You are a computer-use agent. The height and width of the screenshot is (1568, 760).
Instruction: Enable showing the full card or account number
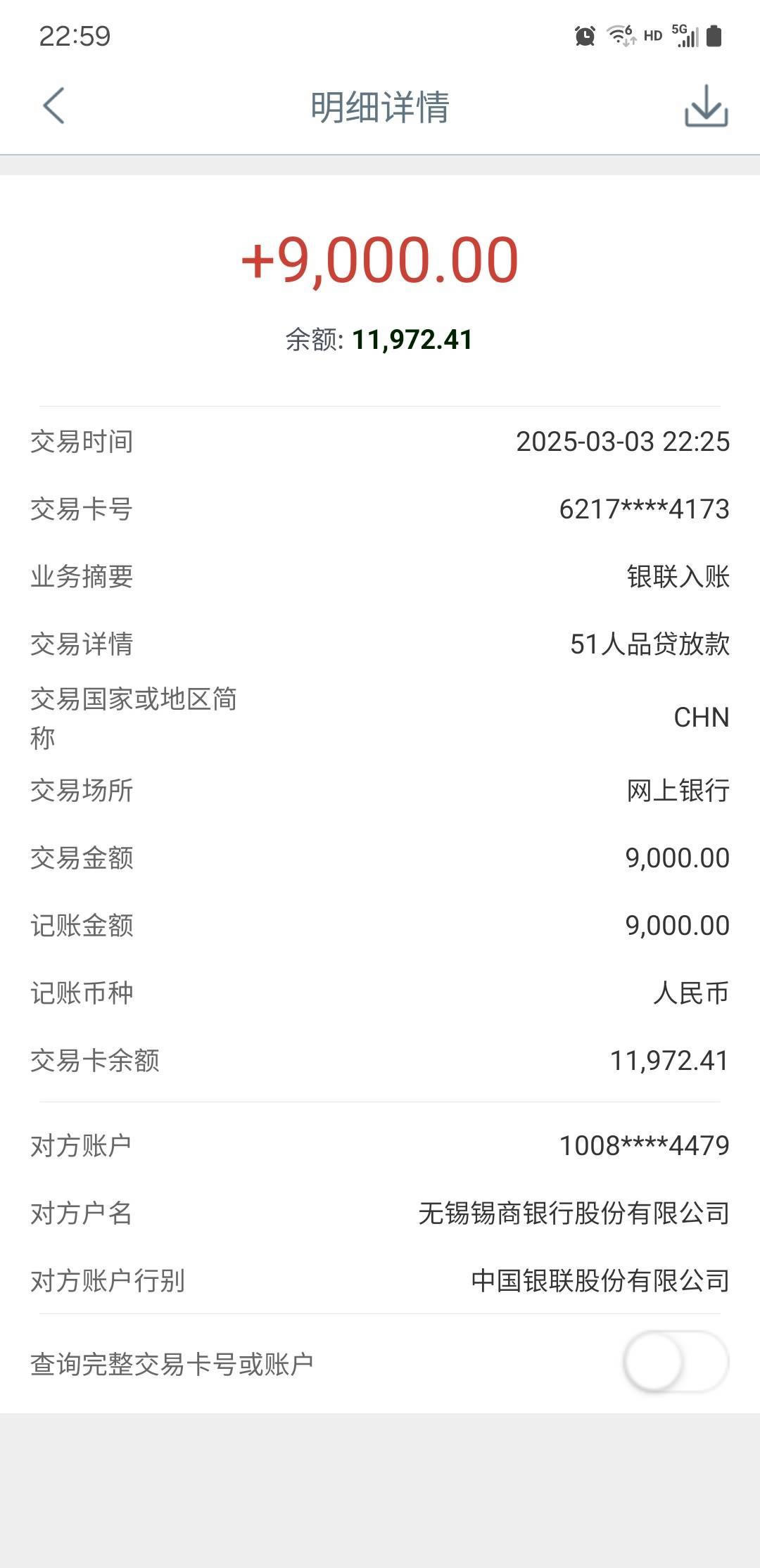(675, 1362)
